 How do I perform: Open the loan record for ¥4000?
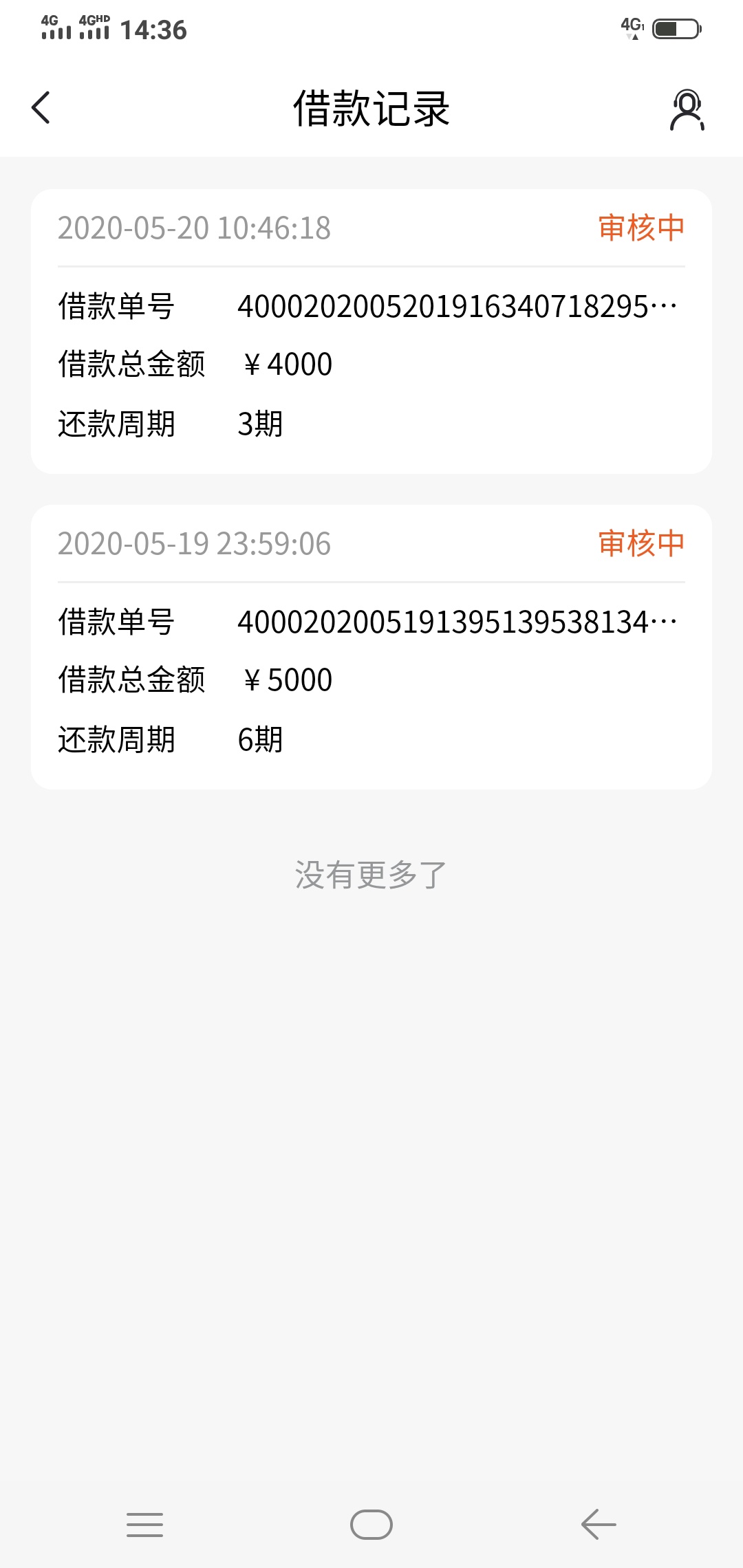[371, 331]
